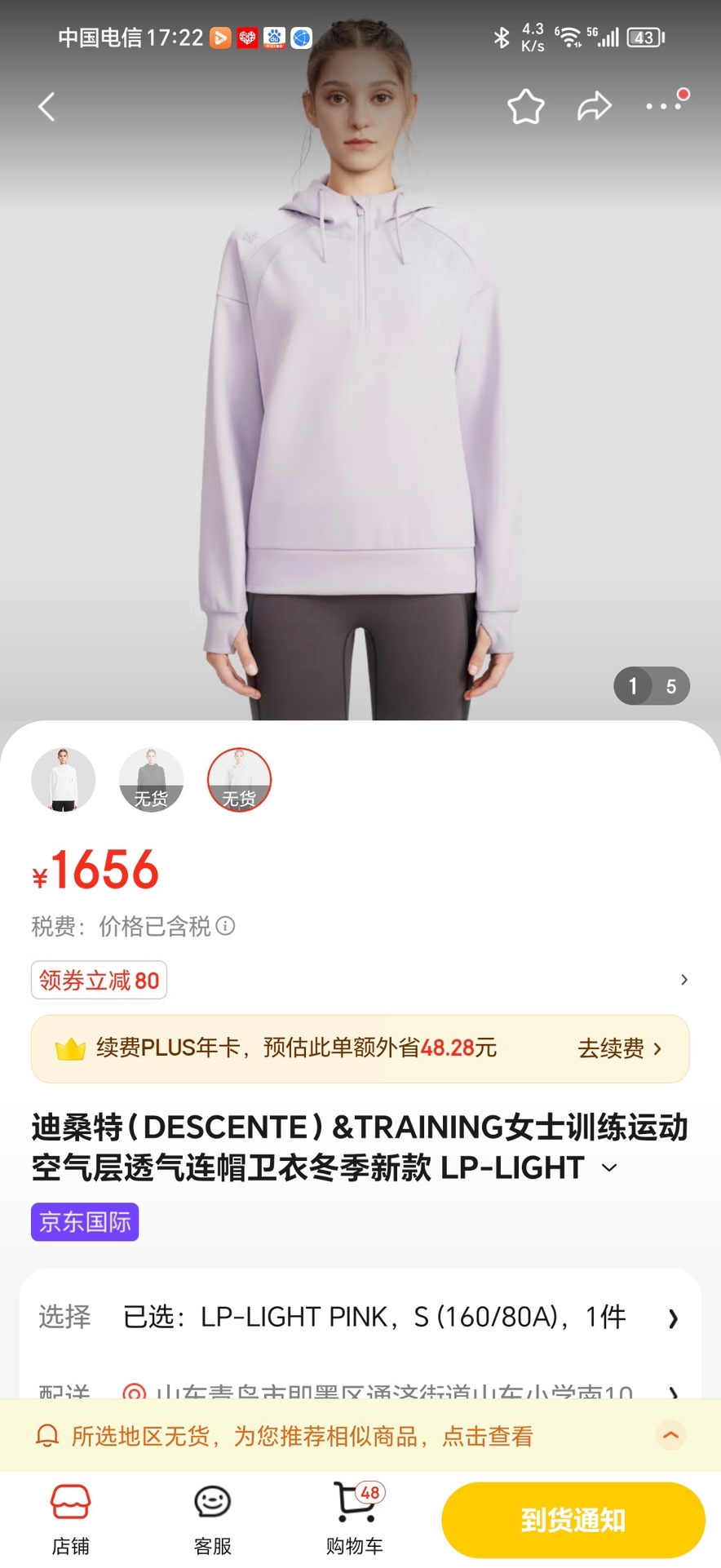The width and height of the screenshot is (721, 1568).
Task: Contact 客服 customer service
Action: click(212, 1519)
